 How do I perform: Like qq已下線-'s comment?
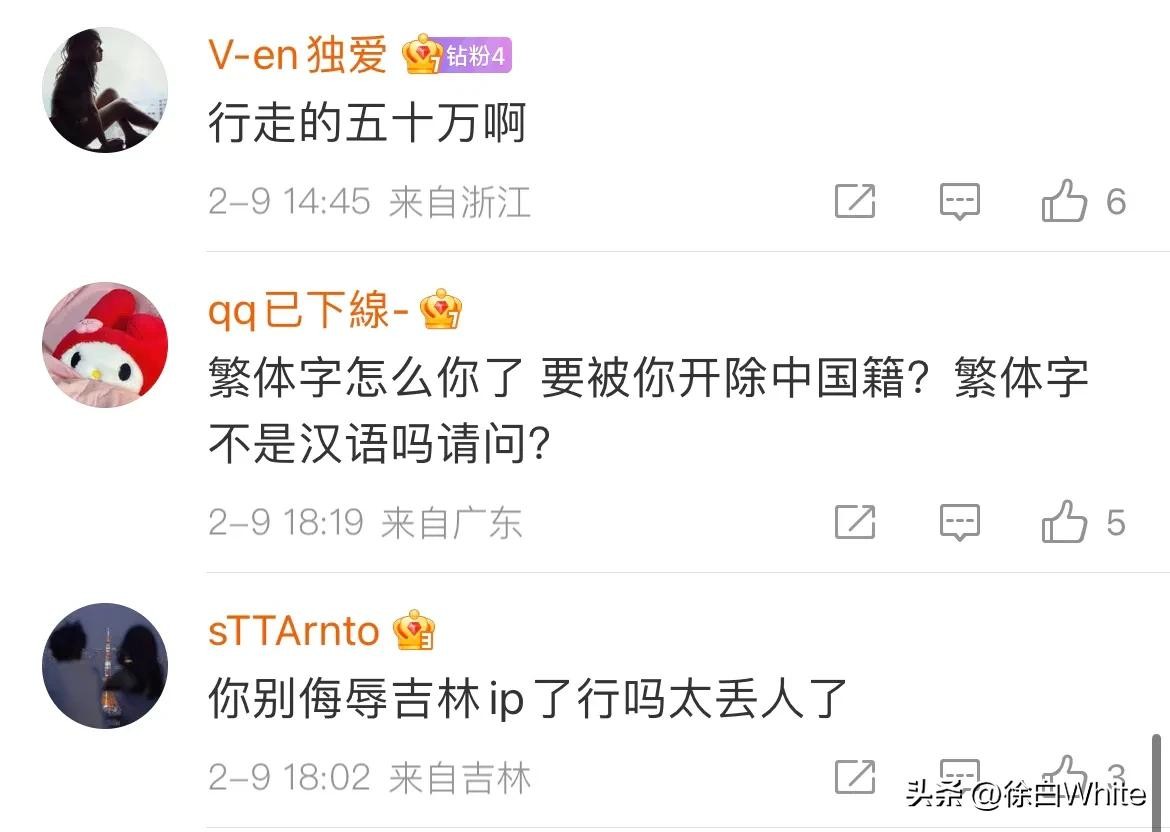click(x=1064, y=522)
